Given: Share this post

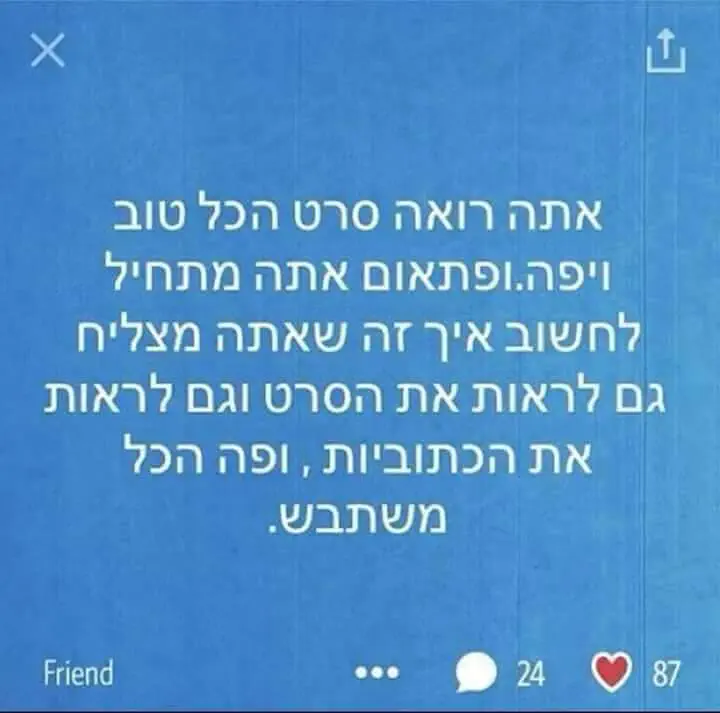Looking at the screenshot, I should tap(668, 53).
